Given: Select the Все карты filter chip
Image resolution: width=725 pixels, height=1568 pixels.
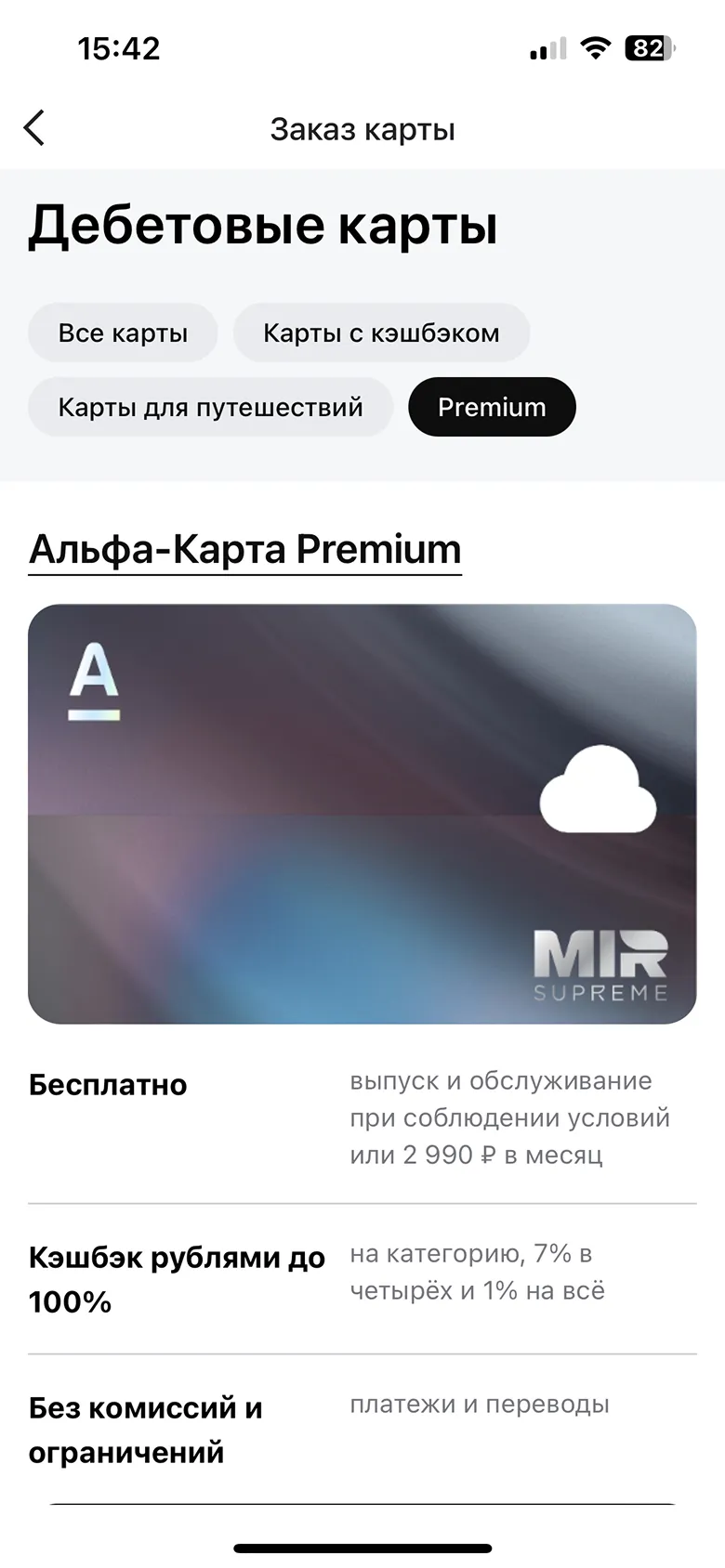Looking at the screenshot, I should coord(123,333).
